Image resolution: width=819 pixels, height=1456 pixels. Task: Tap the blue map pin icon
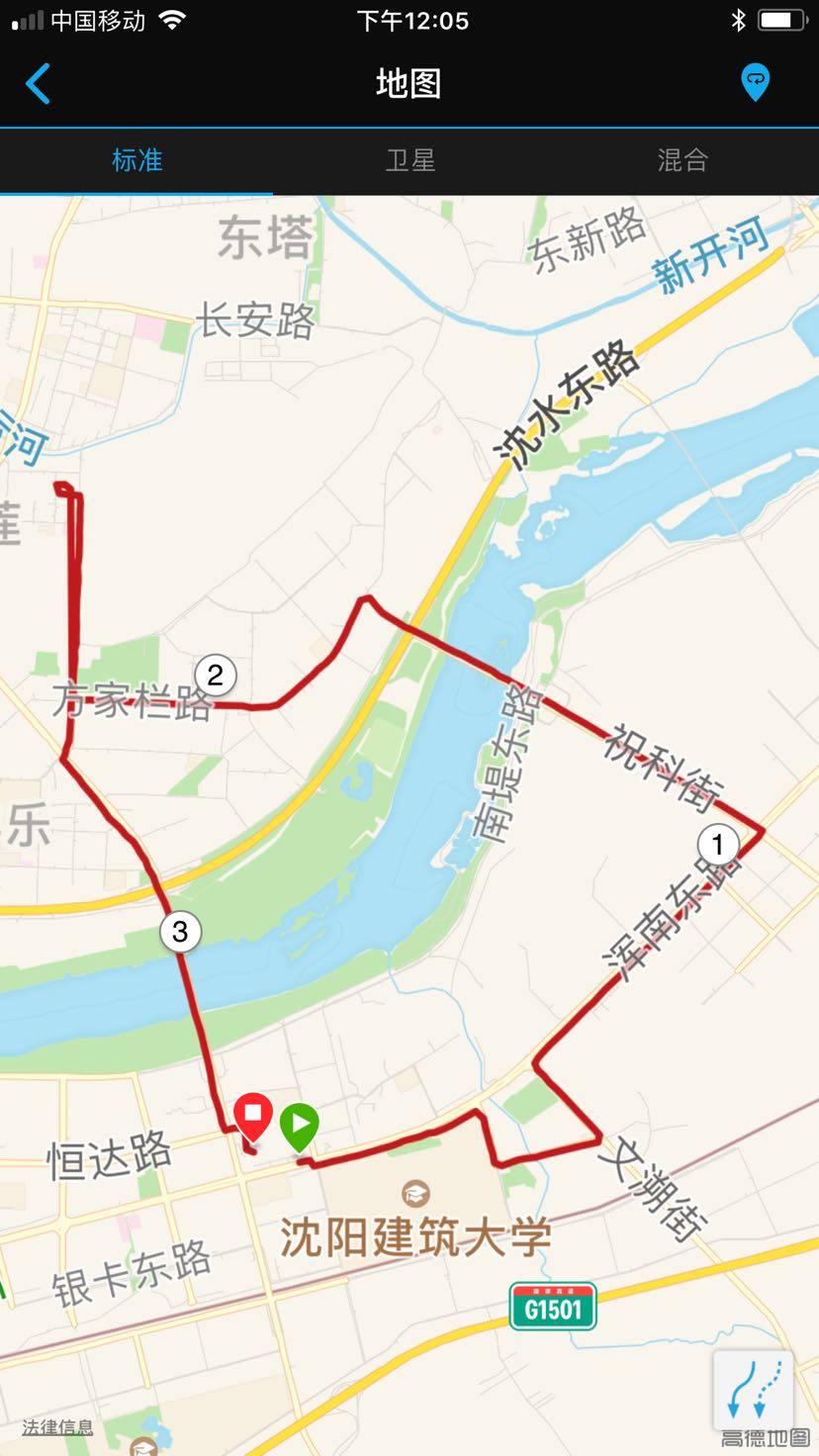point(755,83)
